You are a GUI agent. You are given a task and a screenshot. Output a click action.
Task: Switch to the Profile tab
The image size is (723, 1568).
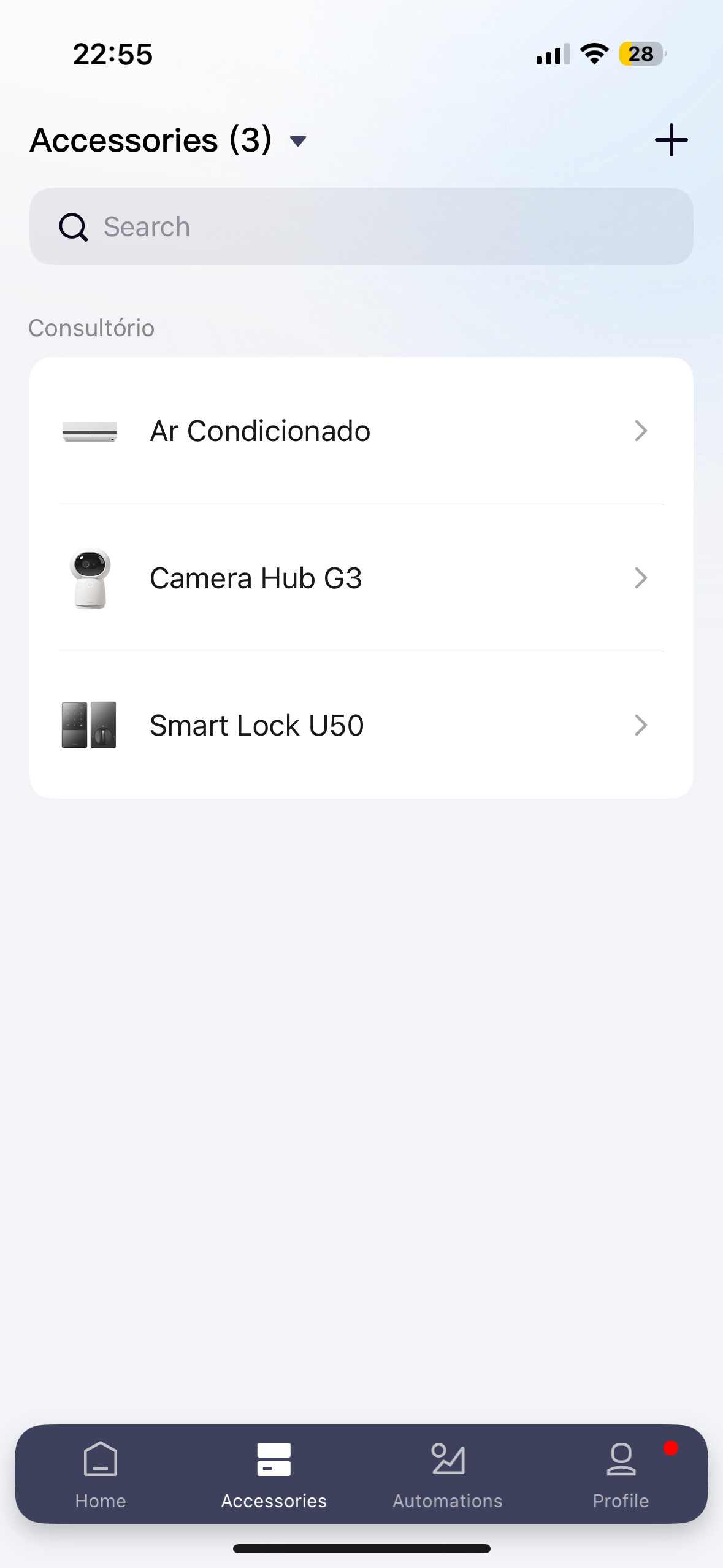[621, 1474]
